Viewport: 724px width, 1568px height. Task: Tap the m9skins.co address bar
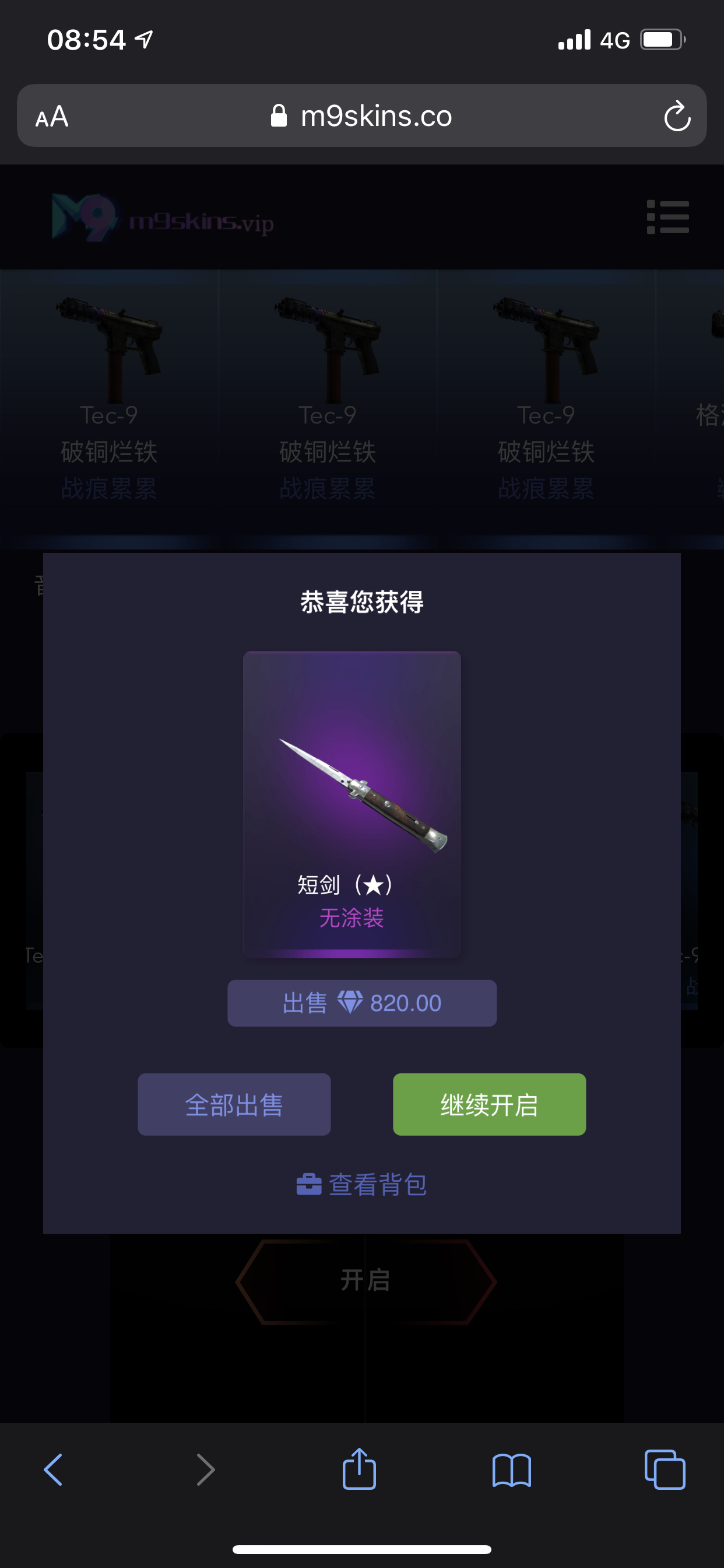362,116
